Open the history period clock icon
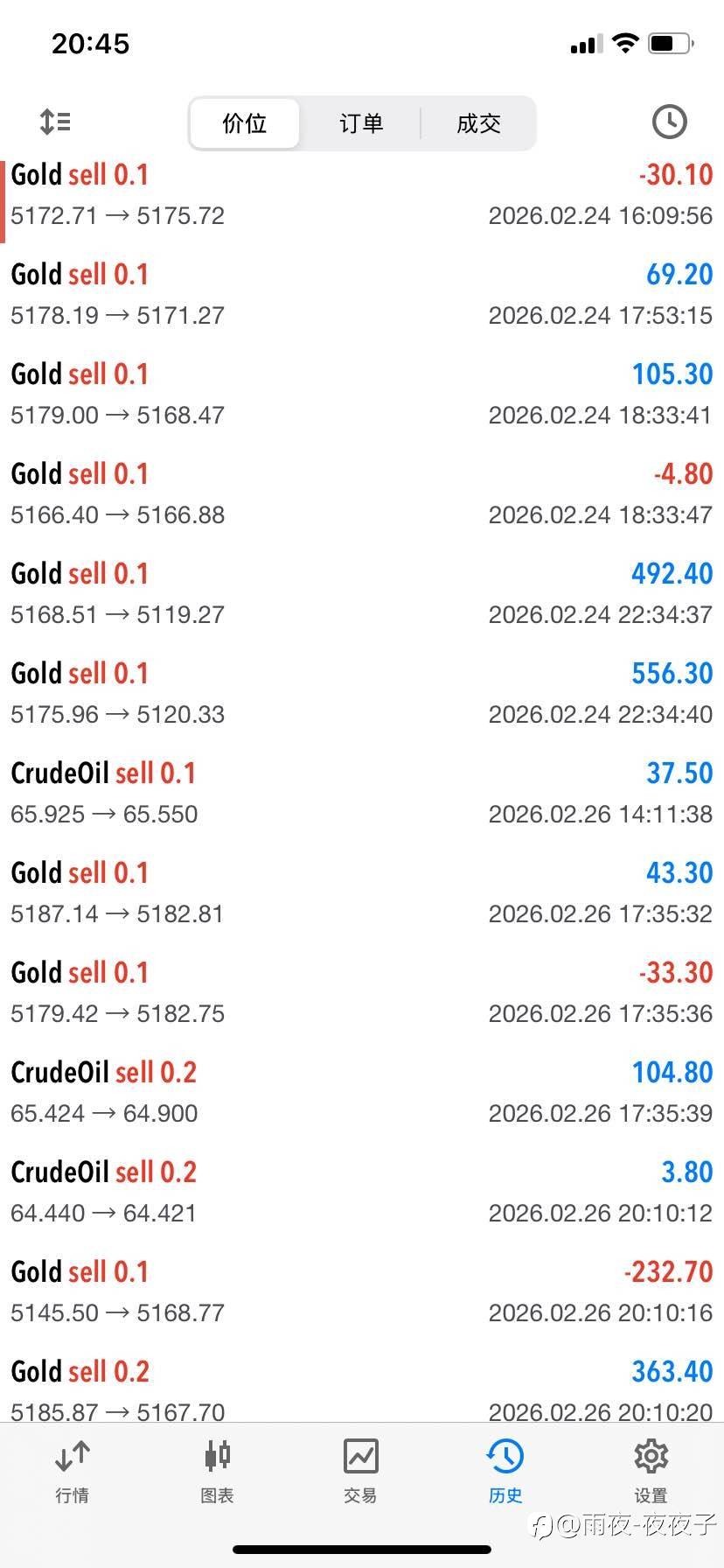Viewport: 724px width, 1568px height. tap(669, 122)
